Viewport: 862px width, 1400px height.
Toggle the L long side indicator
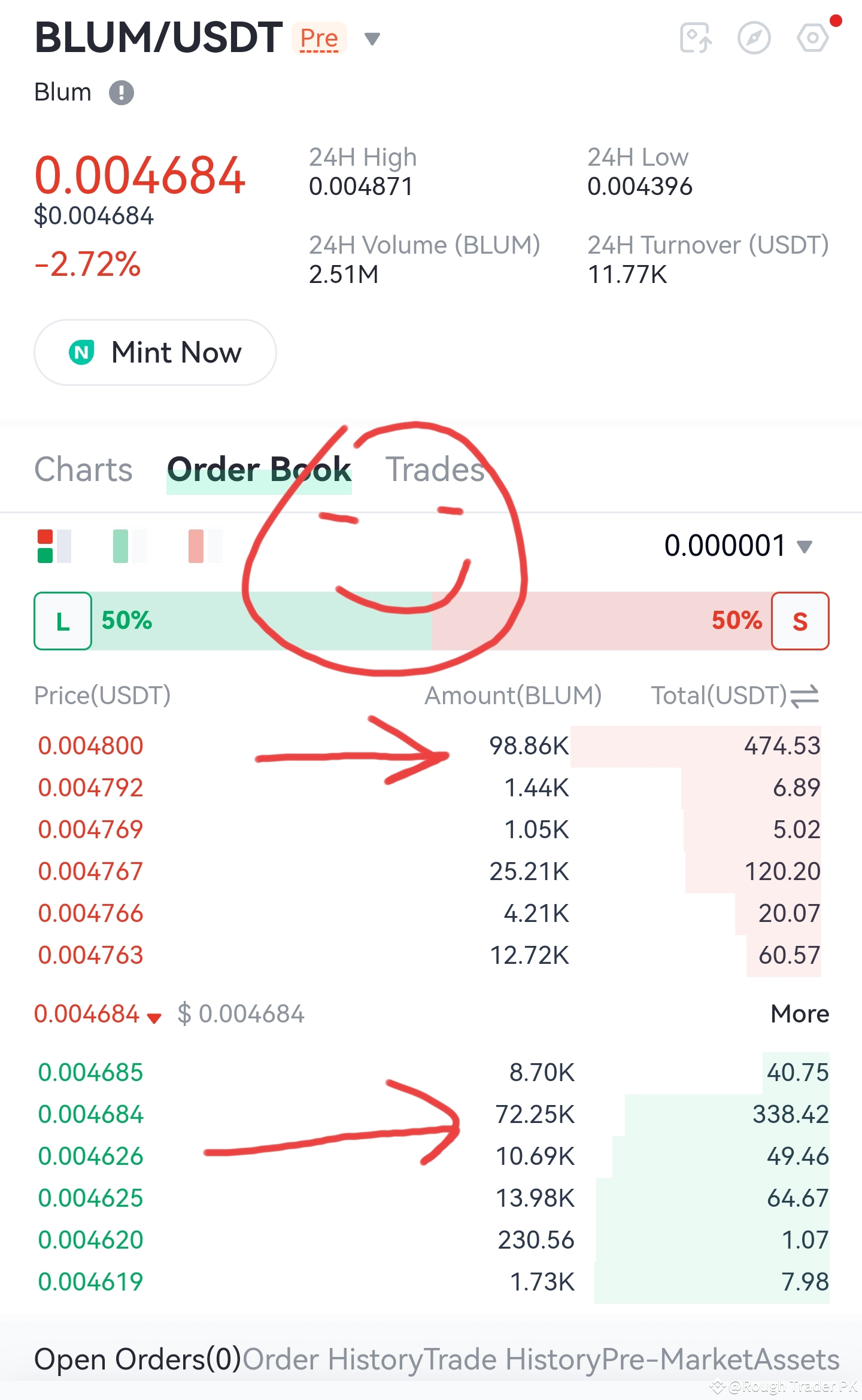pyautogui.click(x=62, y=620)
